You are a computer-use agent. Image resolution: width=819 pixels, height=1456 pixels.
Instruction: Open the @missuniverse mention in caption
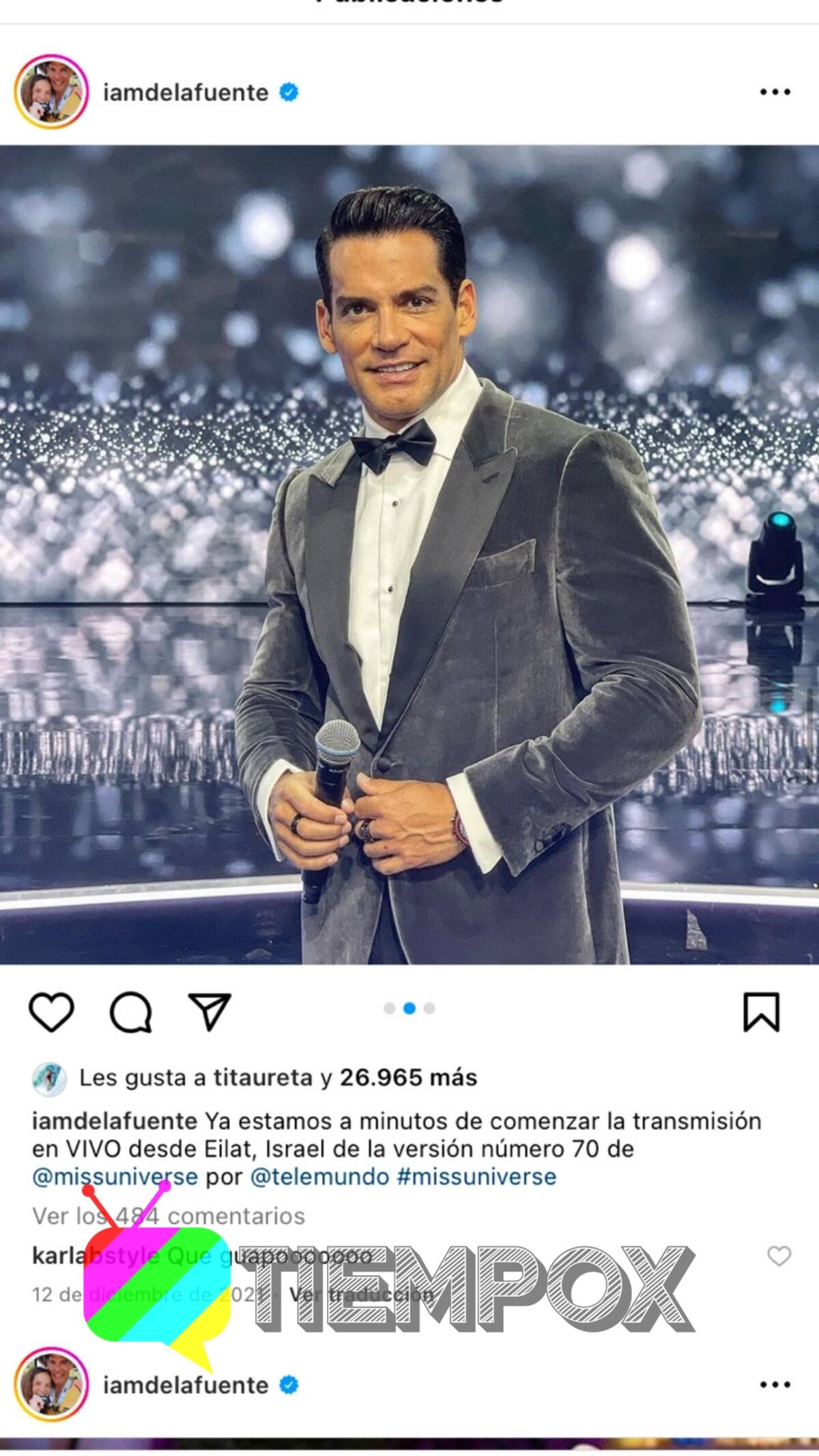115,1177
